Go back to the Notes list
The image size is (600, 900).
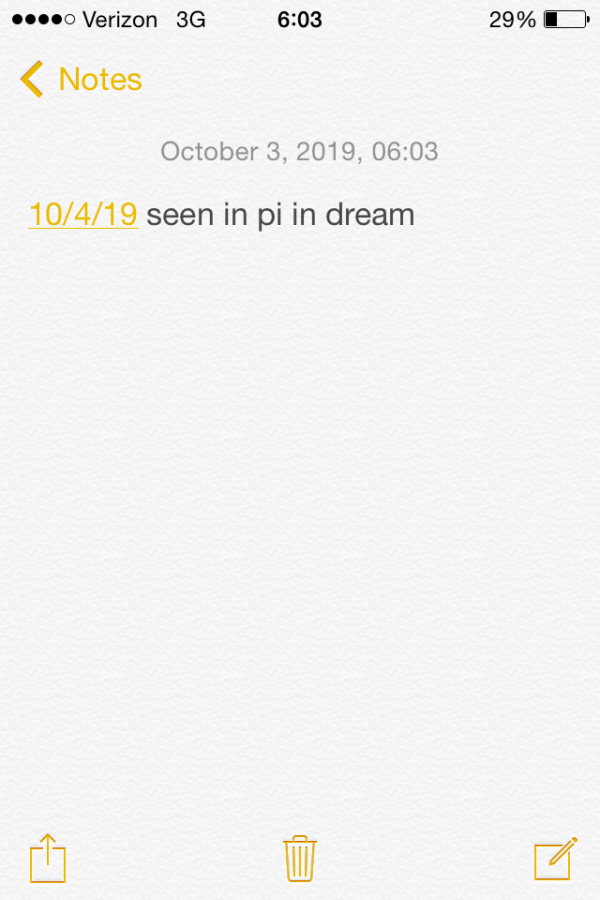[80, 79]
